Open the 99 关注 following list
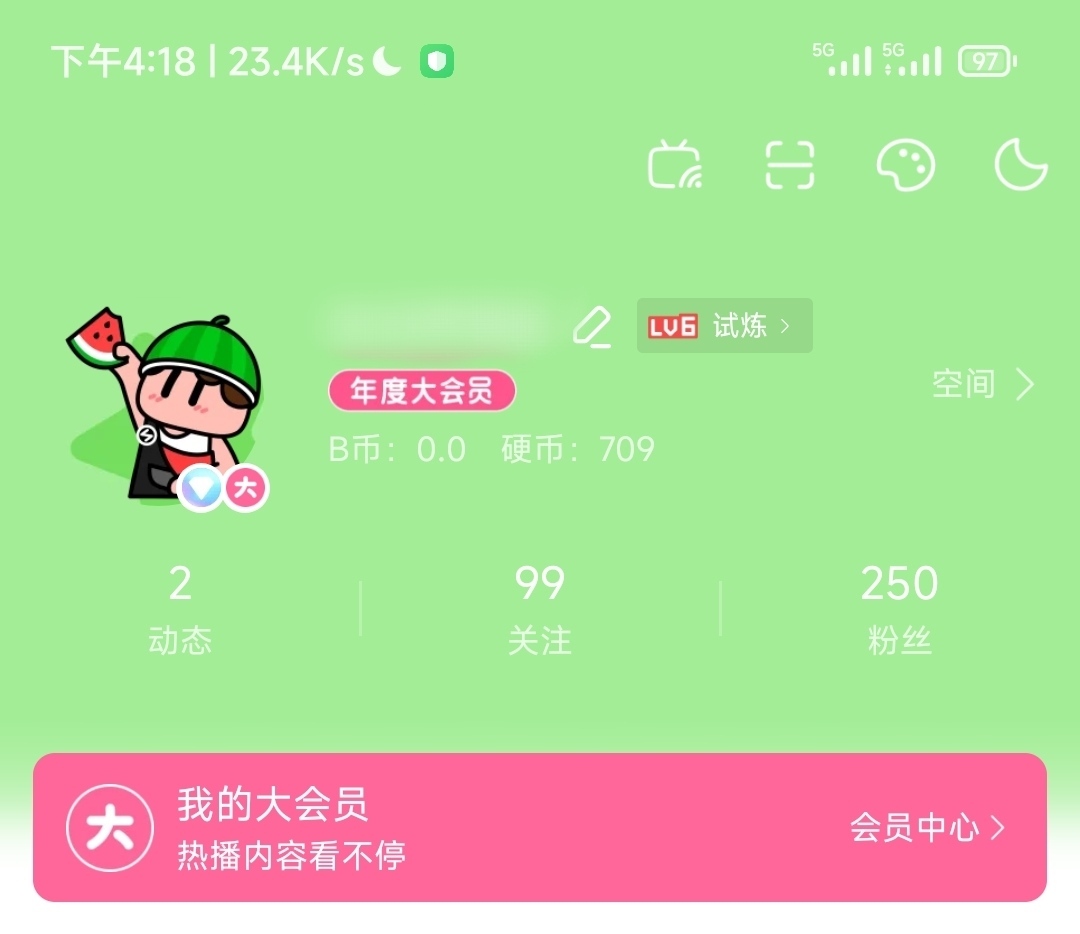The height and width of the screenshot is (934, 1080). pyautogui.click(x=540, y=608)
